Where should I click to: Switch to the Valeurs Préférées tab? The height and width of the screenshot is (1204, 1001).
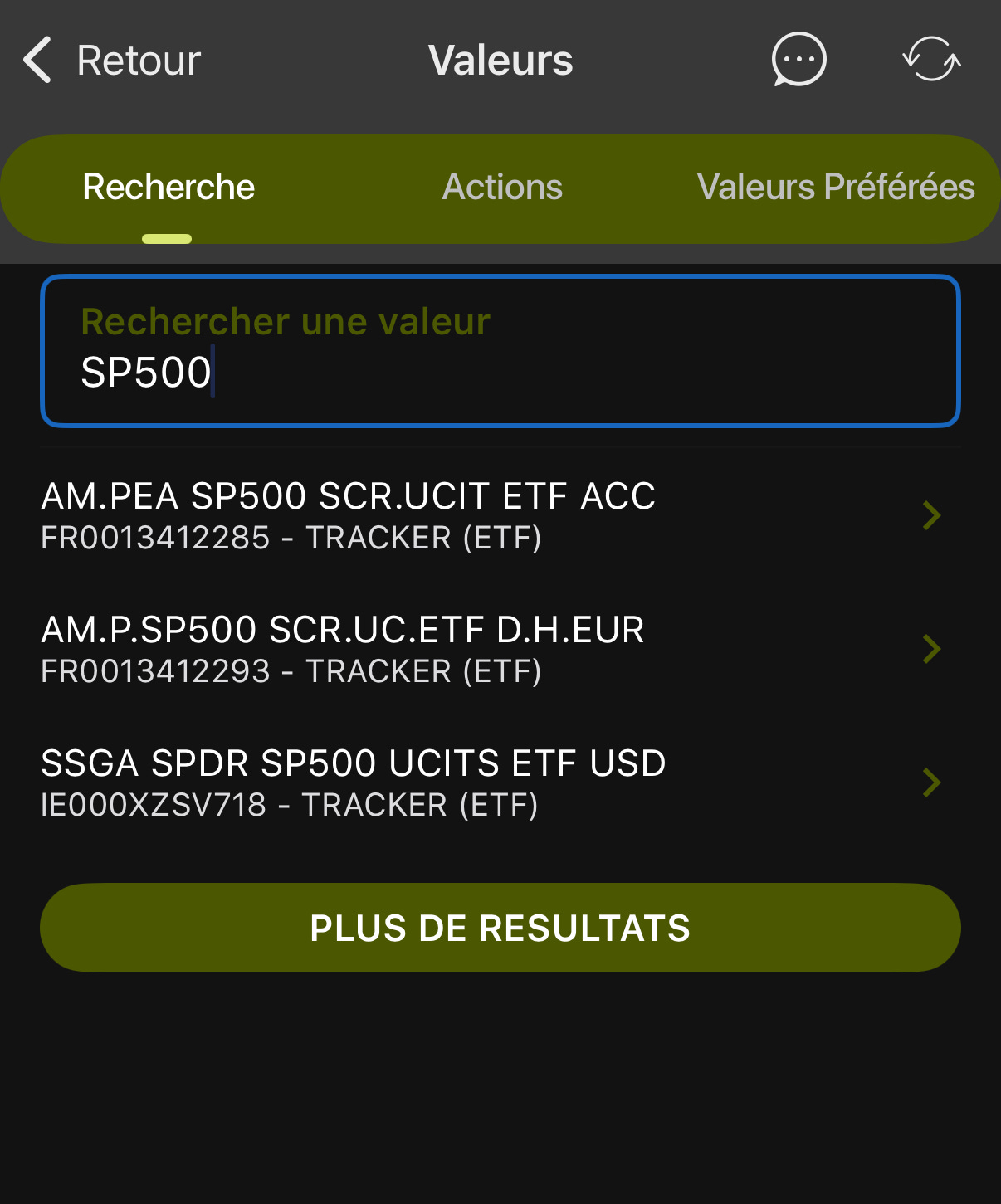pyautogui.click(x=835, y=188)
